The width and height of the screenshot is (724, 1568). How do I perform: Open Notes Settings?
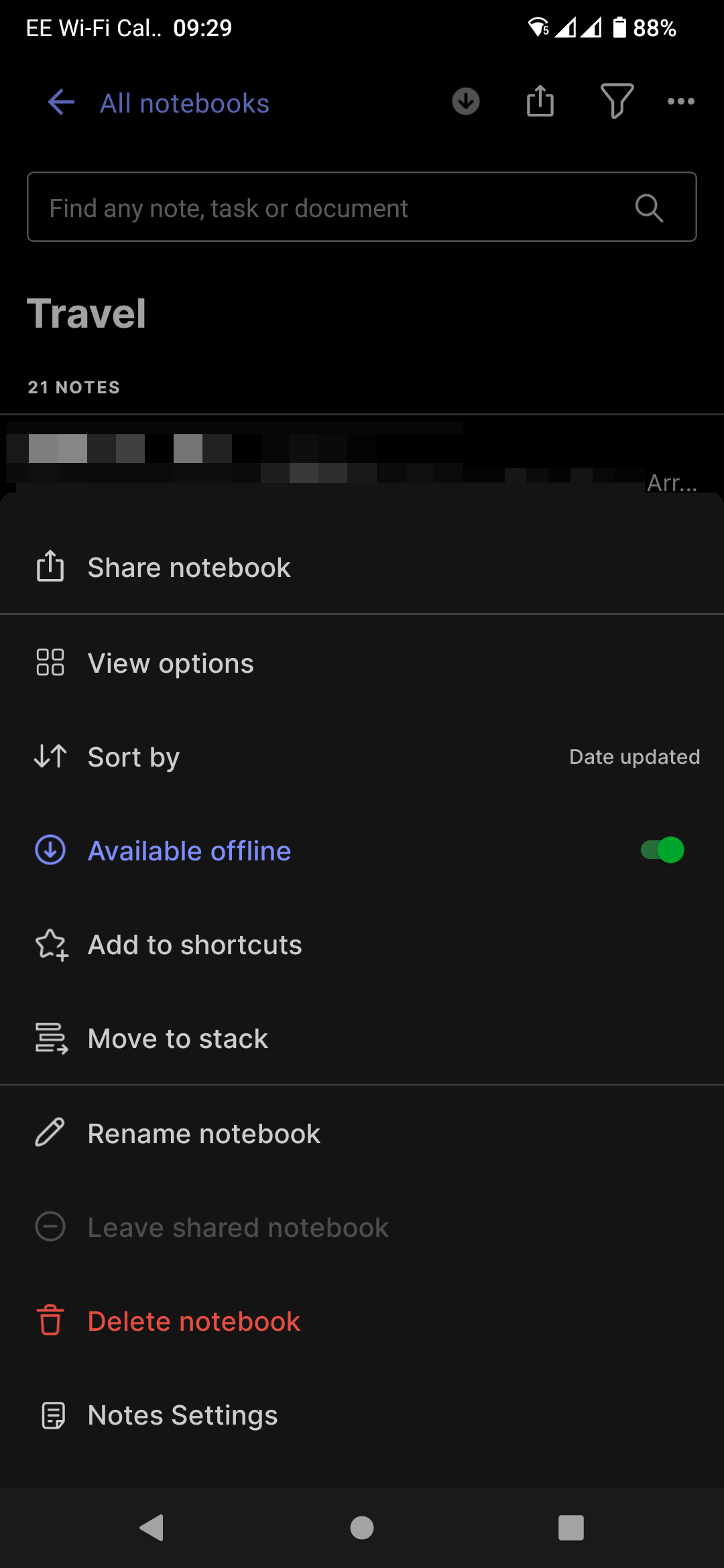182,1415
